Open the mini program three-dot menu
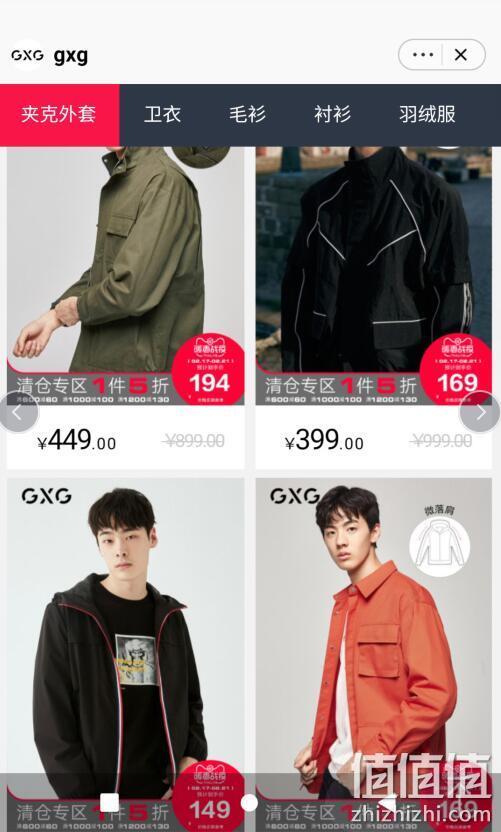Viewport: 501px width, 832px height. point(422,55)
